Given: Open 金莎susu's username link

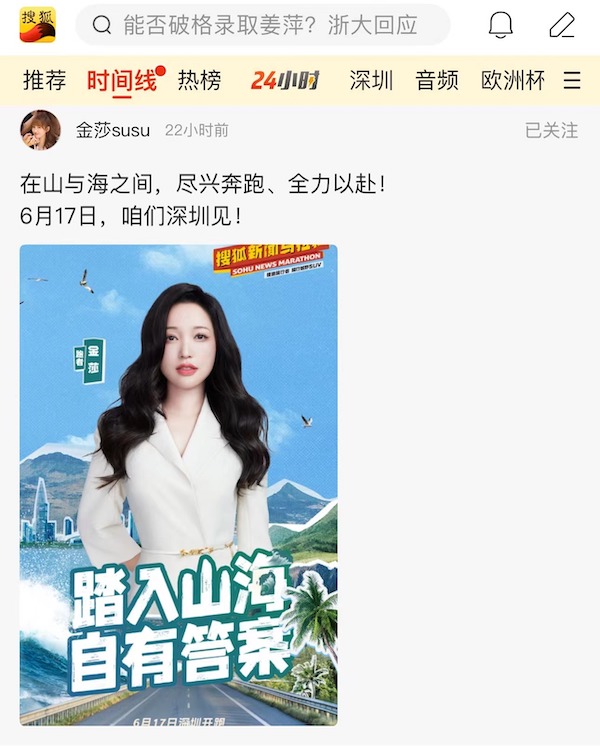Looking at the screenshot, I should (x=115, y=130).
